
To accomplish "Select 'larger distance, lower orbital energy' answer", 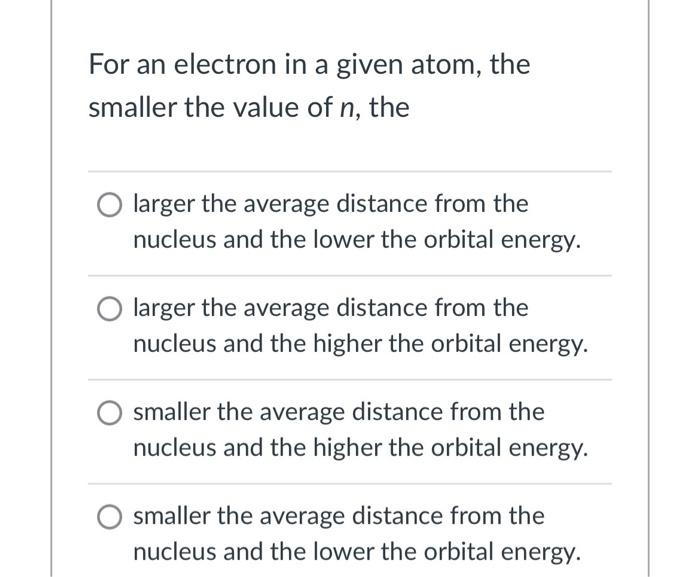I will [x=109, y=205].
